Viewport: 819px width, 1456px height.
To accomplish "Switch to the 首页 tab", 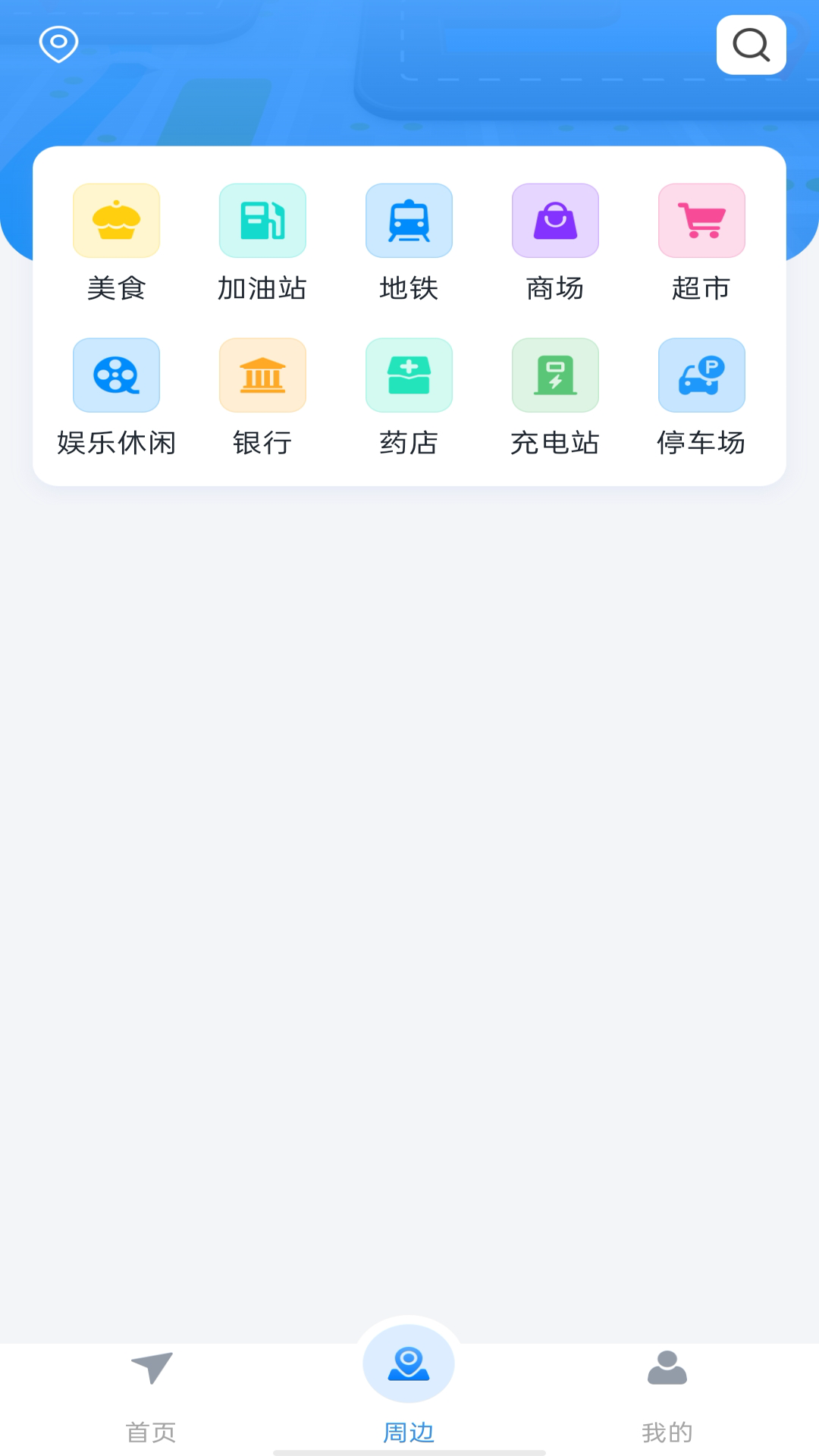I will pos(151,1395).
